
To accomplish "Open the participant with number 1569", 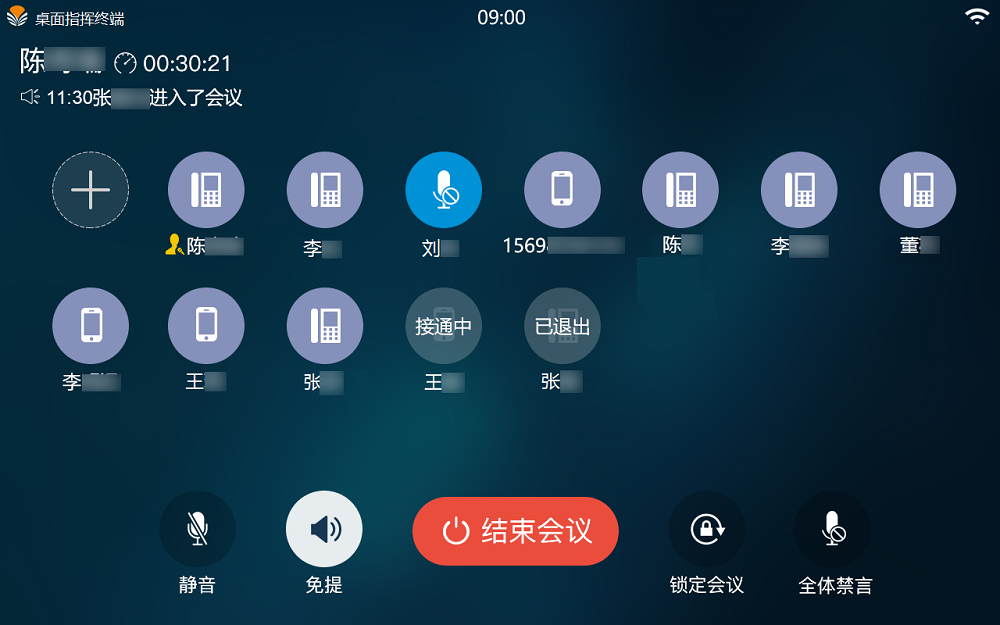I will pos(562,190).
